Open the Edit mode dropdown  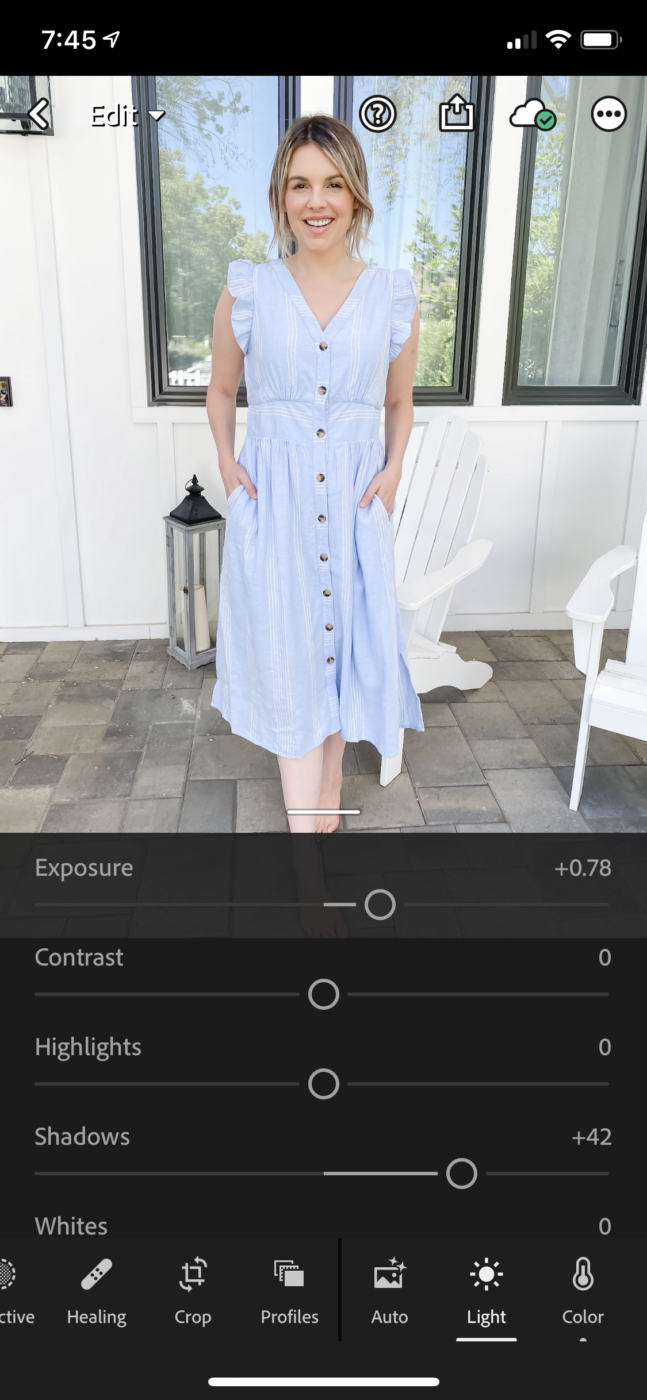128,116
